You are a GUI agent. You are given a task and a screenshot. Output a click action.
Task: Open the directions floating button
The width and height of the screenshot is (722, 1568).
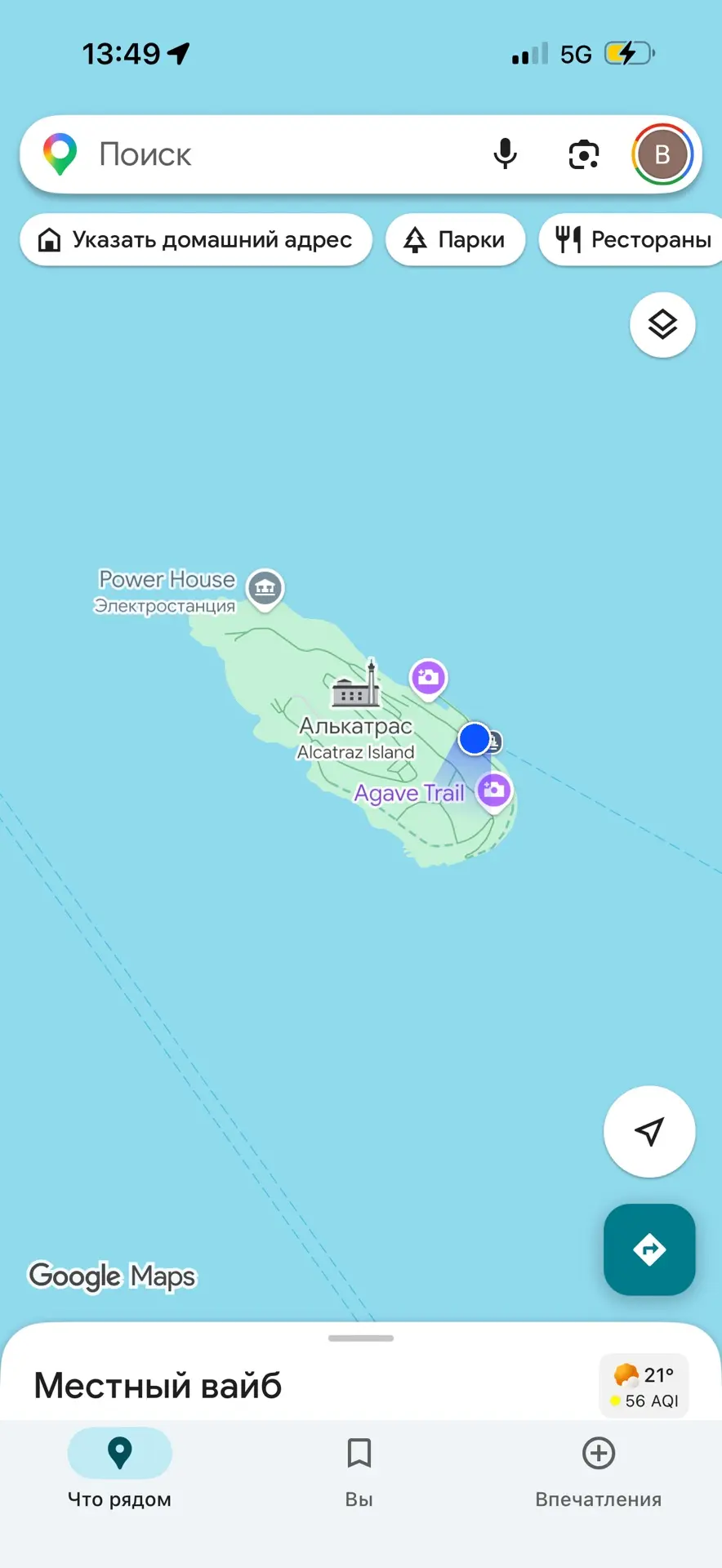click(649, 1249)
